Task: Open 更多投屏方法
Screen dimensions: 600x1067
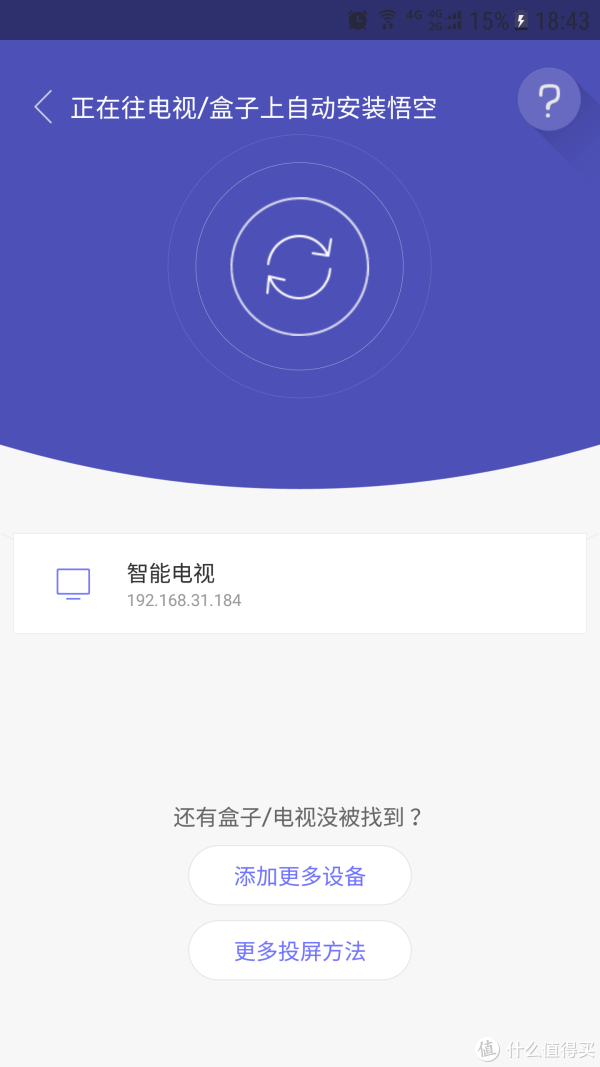Action: pos(299,950)
